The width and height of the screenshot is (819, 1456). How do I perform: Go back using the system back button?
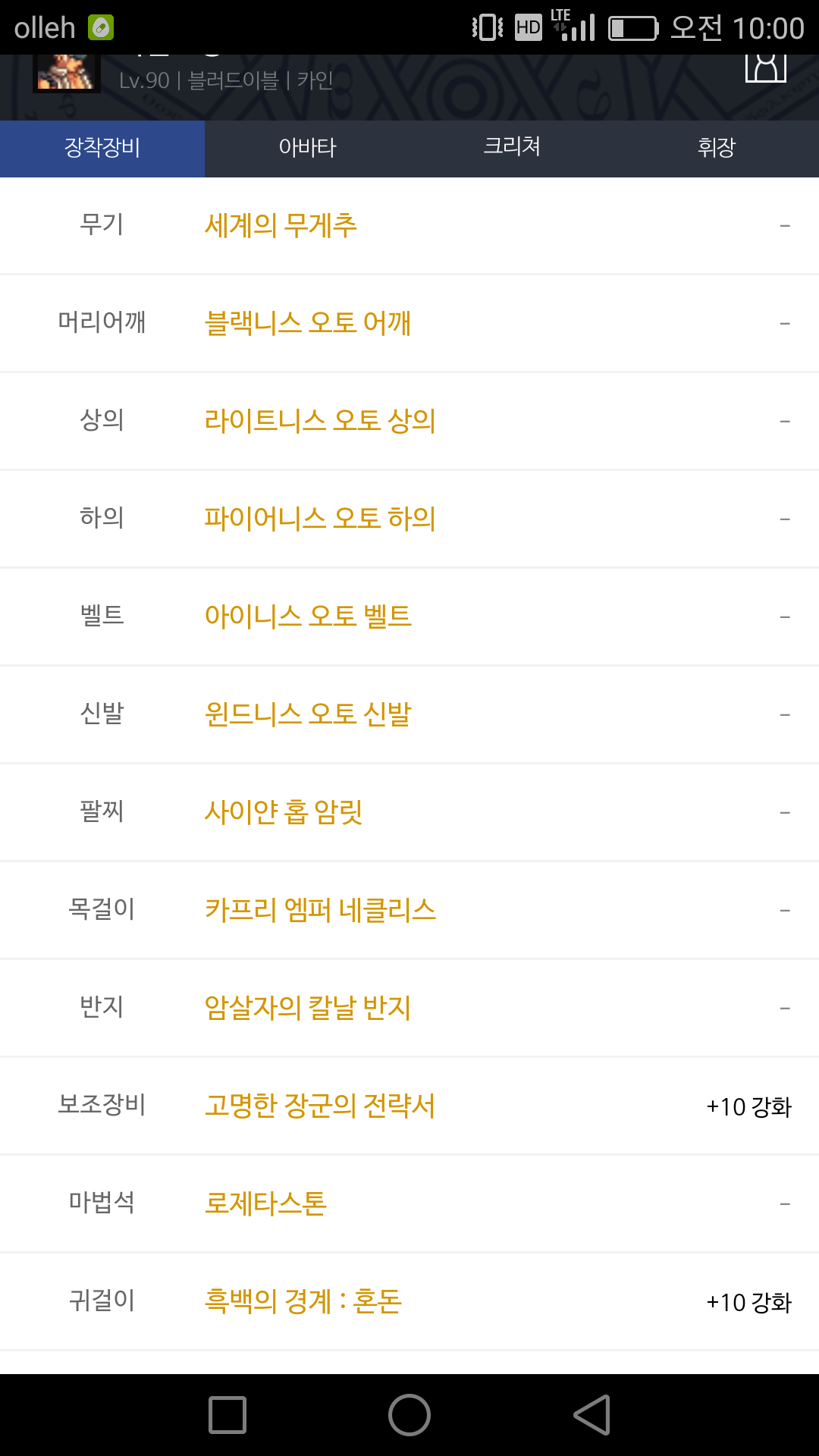point(592,1415)
